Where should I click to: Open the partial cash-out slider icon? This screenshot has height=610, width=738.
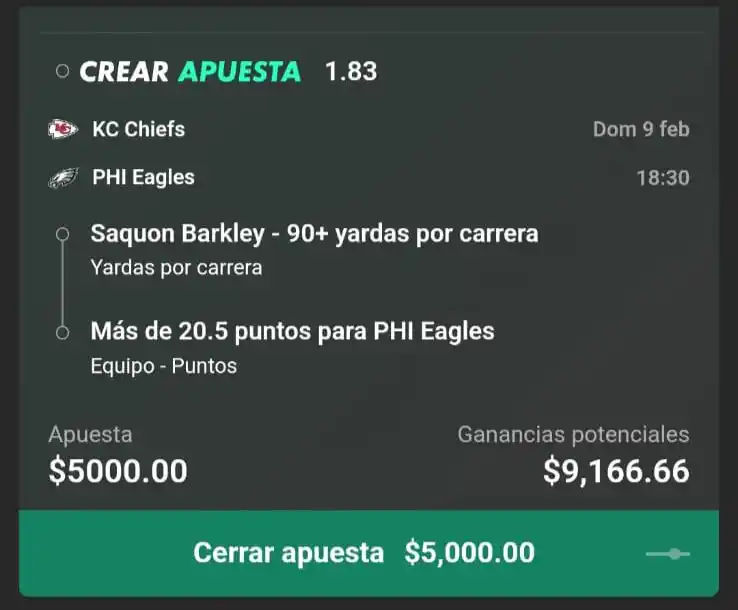668,554
